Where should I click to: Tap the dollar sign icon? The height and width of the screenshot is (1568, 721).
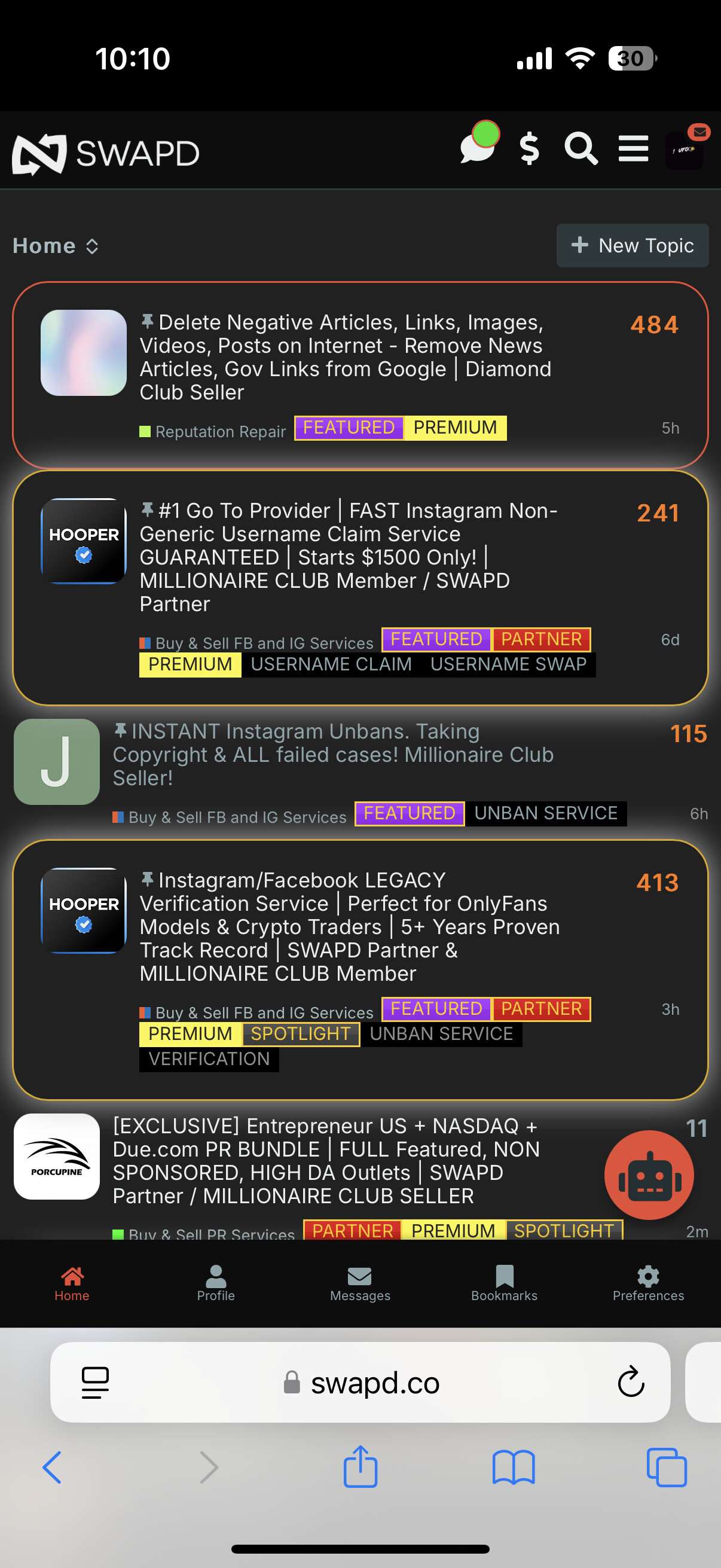pyautogui.click(x=529, y=148)
